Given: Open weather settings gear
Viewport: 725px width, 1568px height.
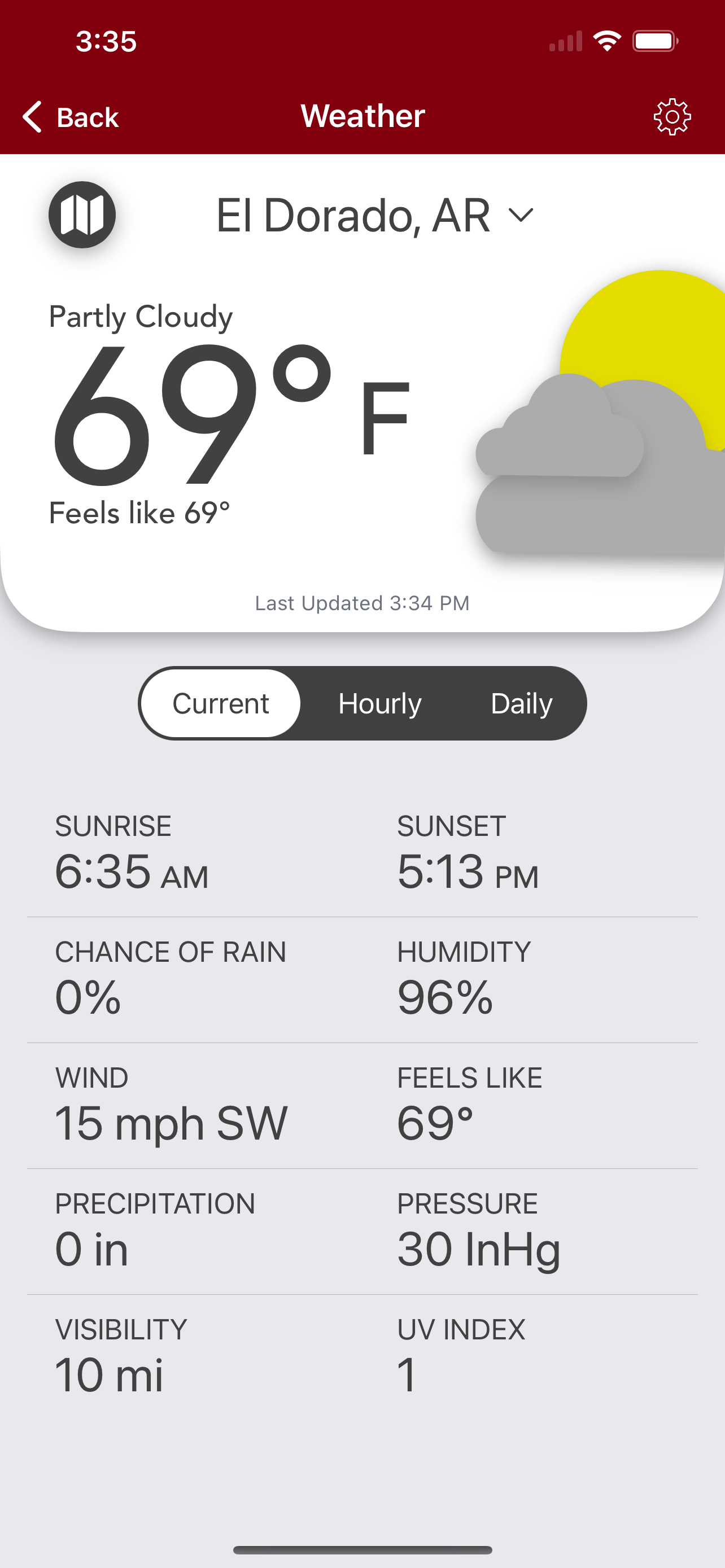Looking at the screenshot, I should pos(672,117).
